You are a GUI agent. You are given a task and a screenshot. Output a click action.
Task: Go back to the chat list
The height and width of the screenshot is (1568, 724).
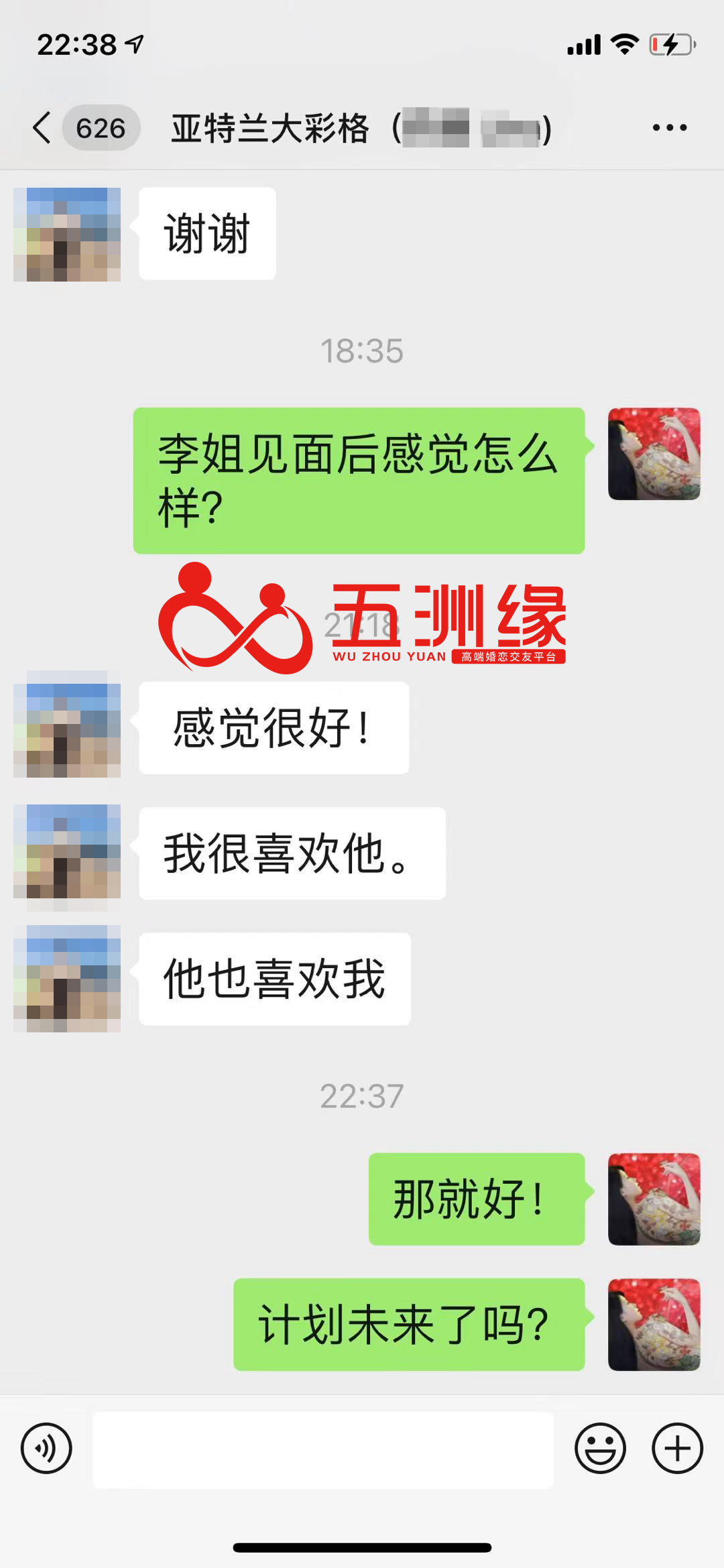43,127
